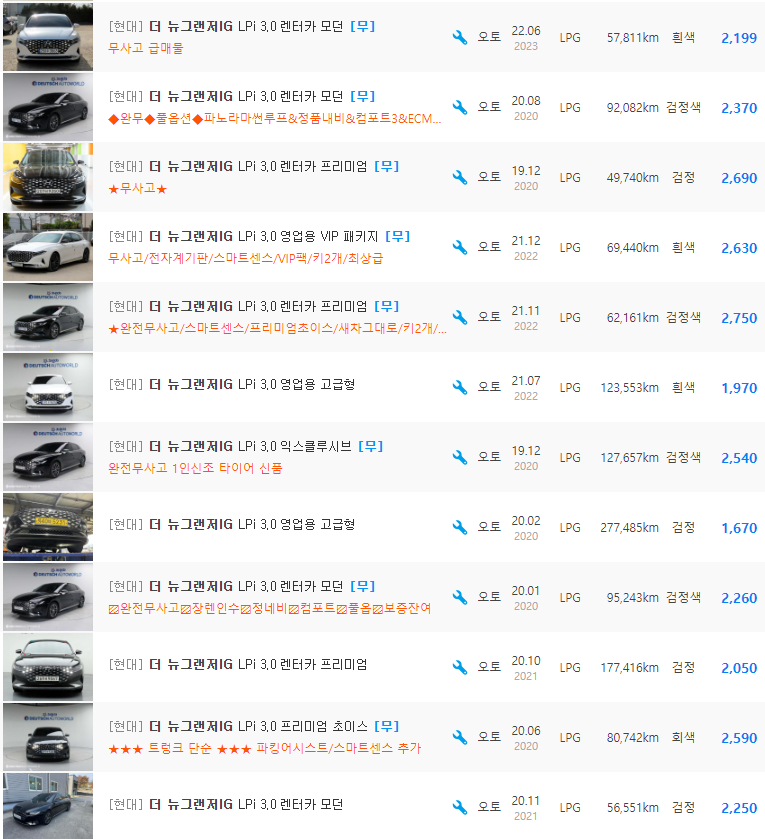
Task: Select the price 1,670 on the 277,485km listing
Action: point(738,528)
